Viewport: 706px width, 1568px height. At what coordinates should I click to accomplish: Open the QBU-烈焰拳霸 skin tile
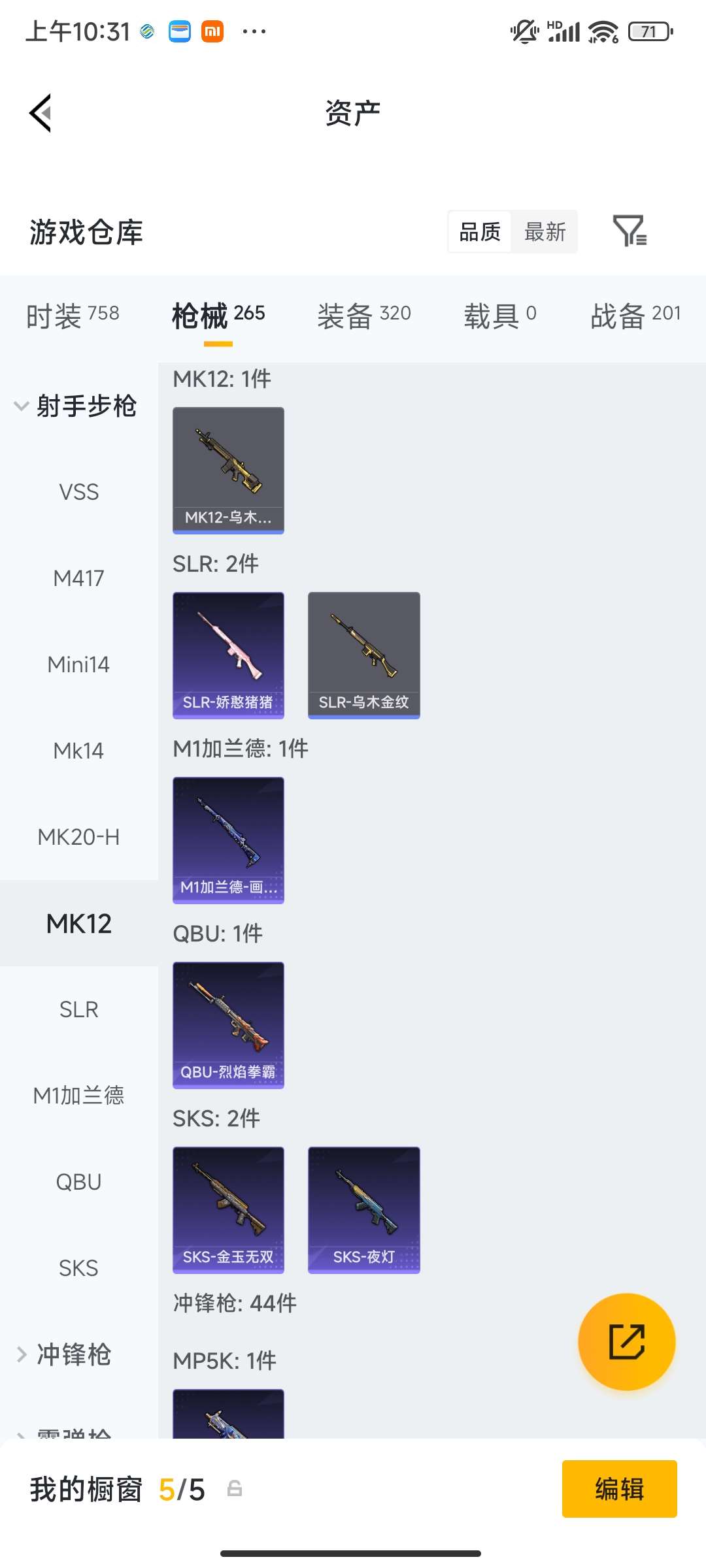[228, 1024]
